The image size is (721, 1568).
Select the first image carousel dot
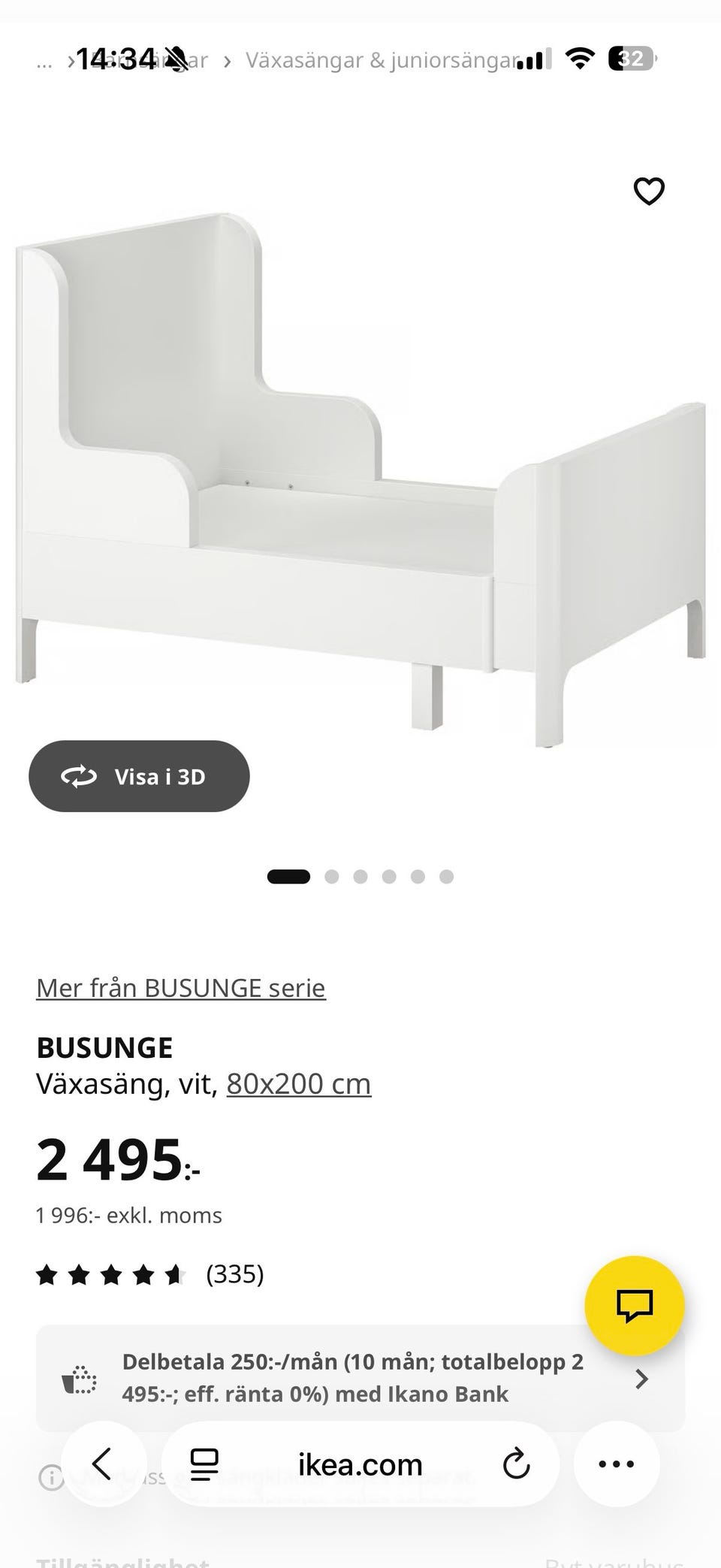(x=288, y=876)
